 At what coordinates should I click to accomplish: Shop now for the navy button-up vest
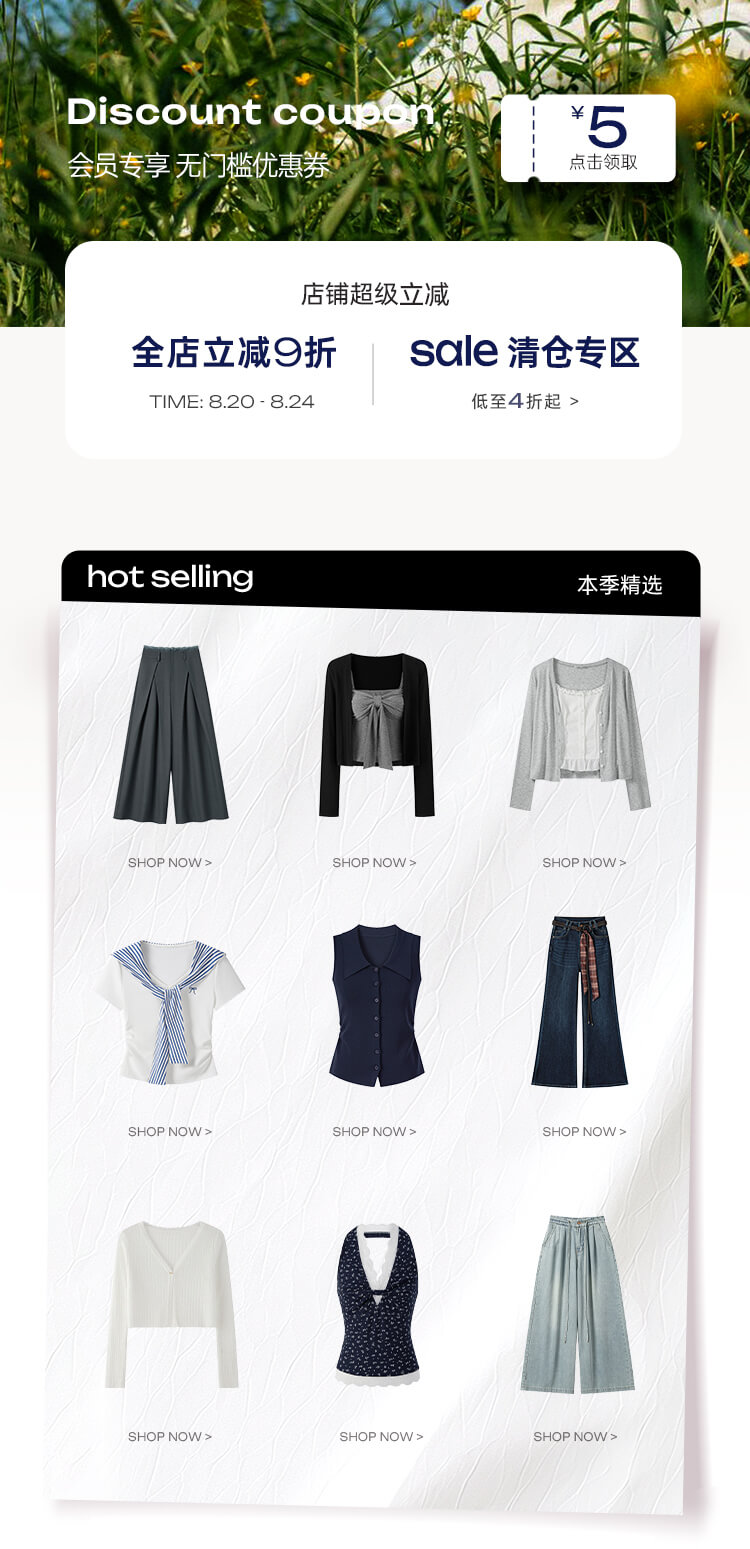pyautogui.click(x=375, y=1131)
